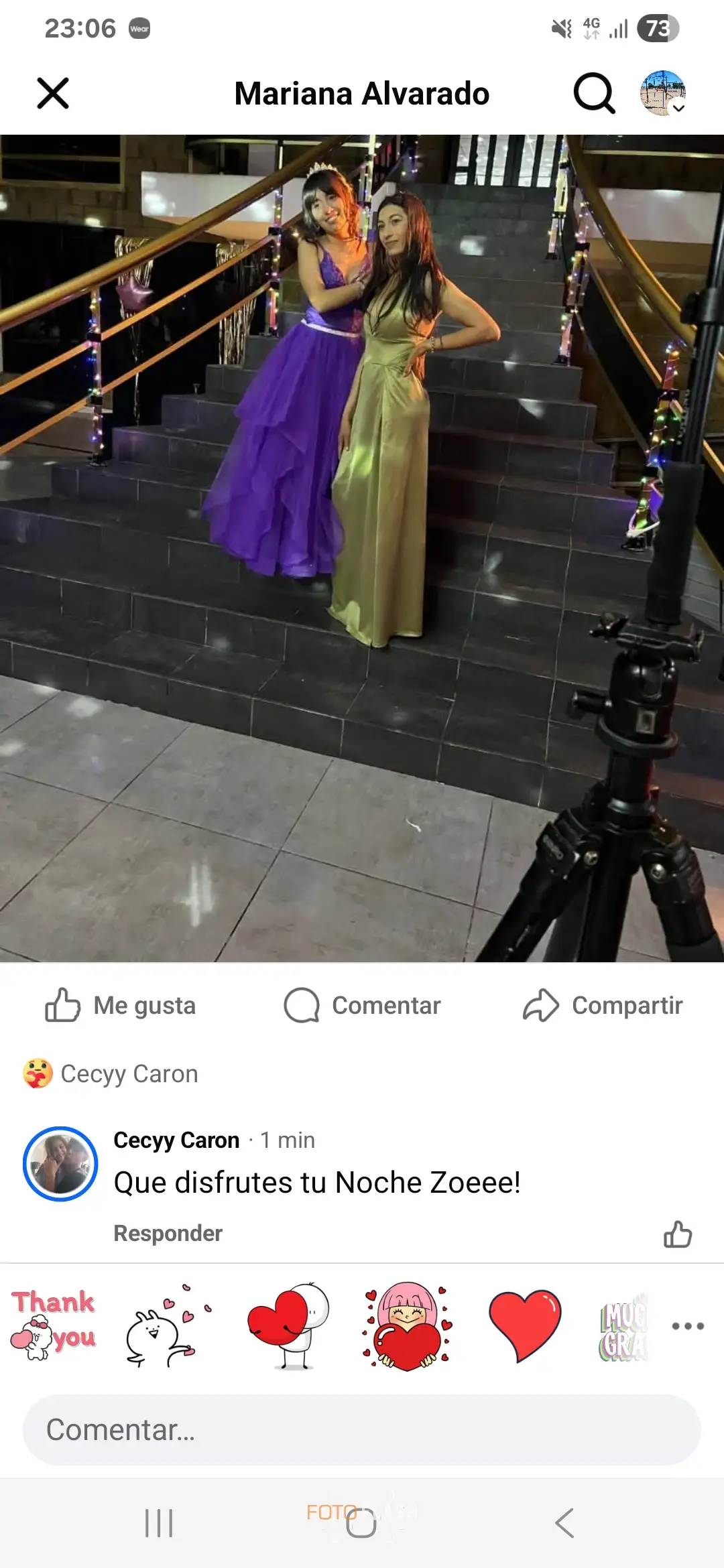Image resolution: width=724 pixels, height=1568 pixels.
Task: Tap the Comentar button under the photo
Action: tap(362, 1006)
